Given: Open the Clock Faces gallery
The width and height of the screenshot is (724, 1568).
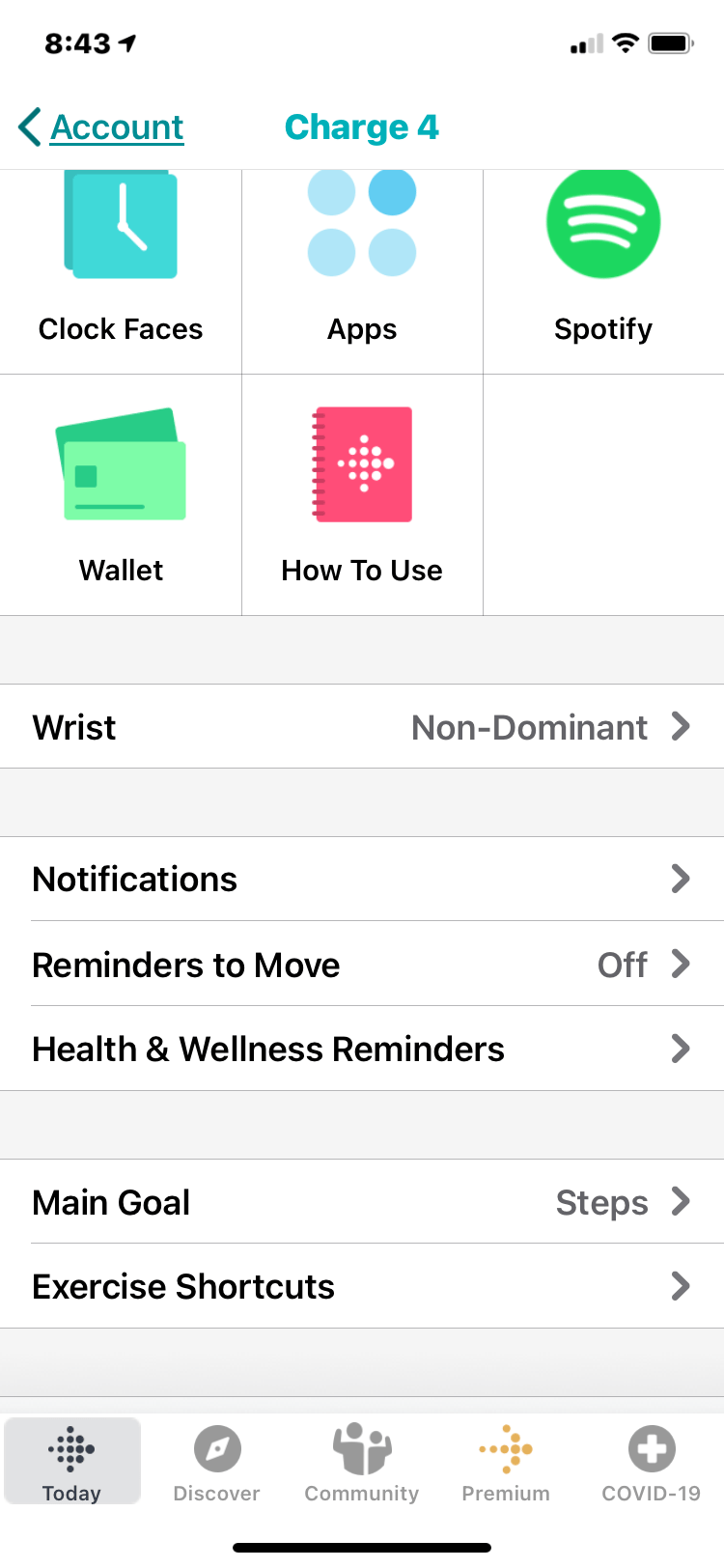Looking at the screenshot, I should click(x=121, y=223).
